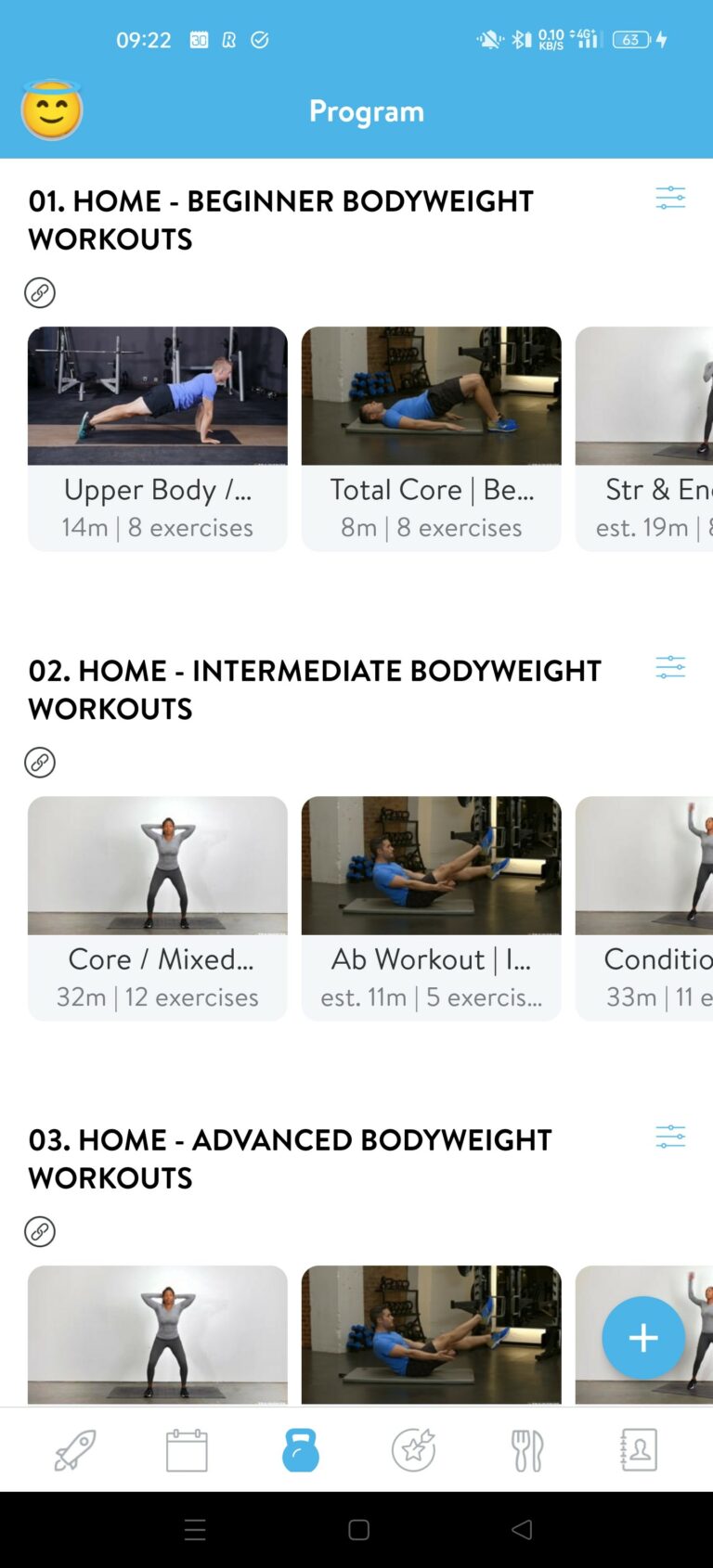Image resolution: width=713 pixels, height=1568 pixels.
Task: Open the Total Core 8m workout
Action: pyautogui.click(x=432, y=439)
